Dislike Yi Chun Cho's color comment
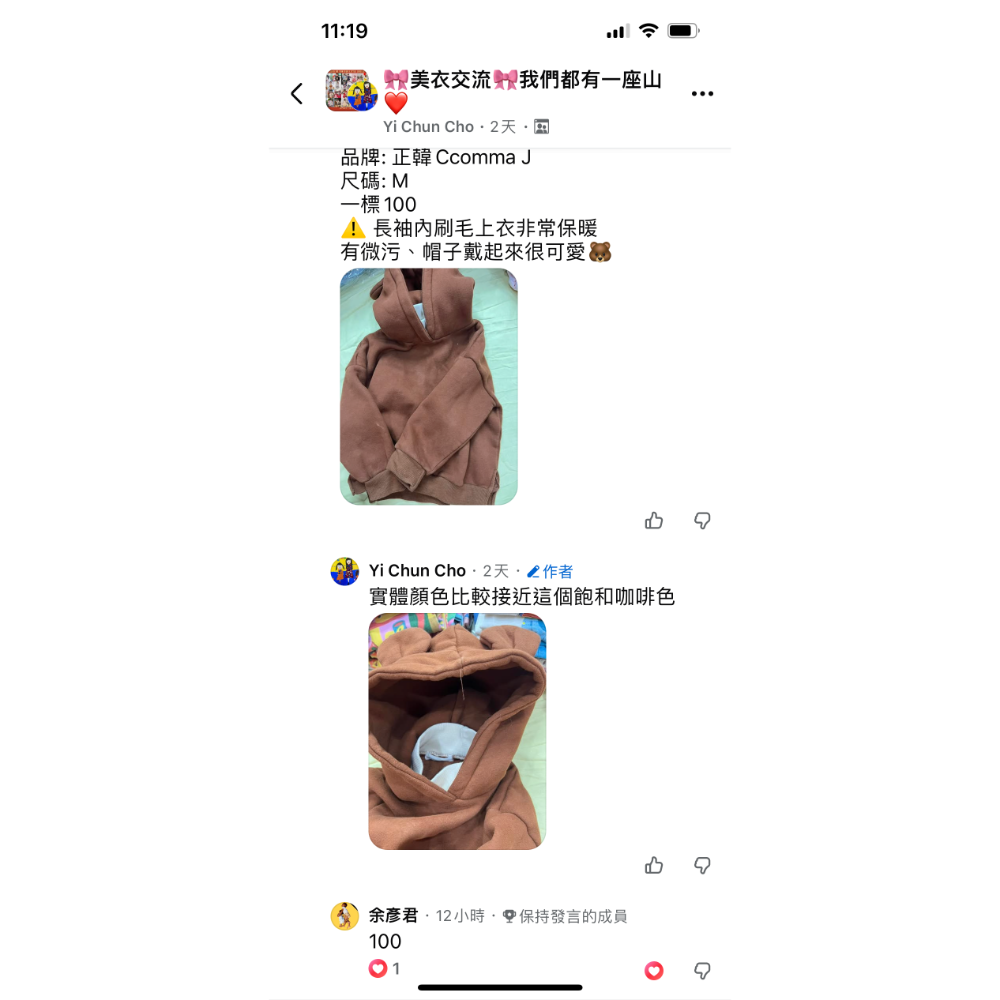The image size is (1000, 1000). pyautogui.click(x=702, y=866)
